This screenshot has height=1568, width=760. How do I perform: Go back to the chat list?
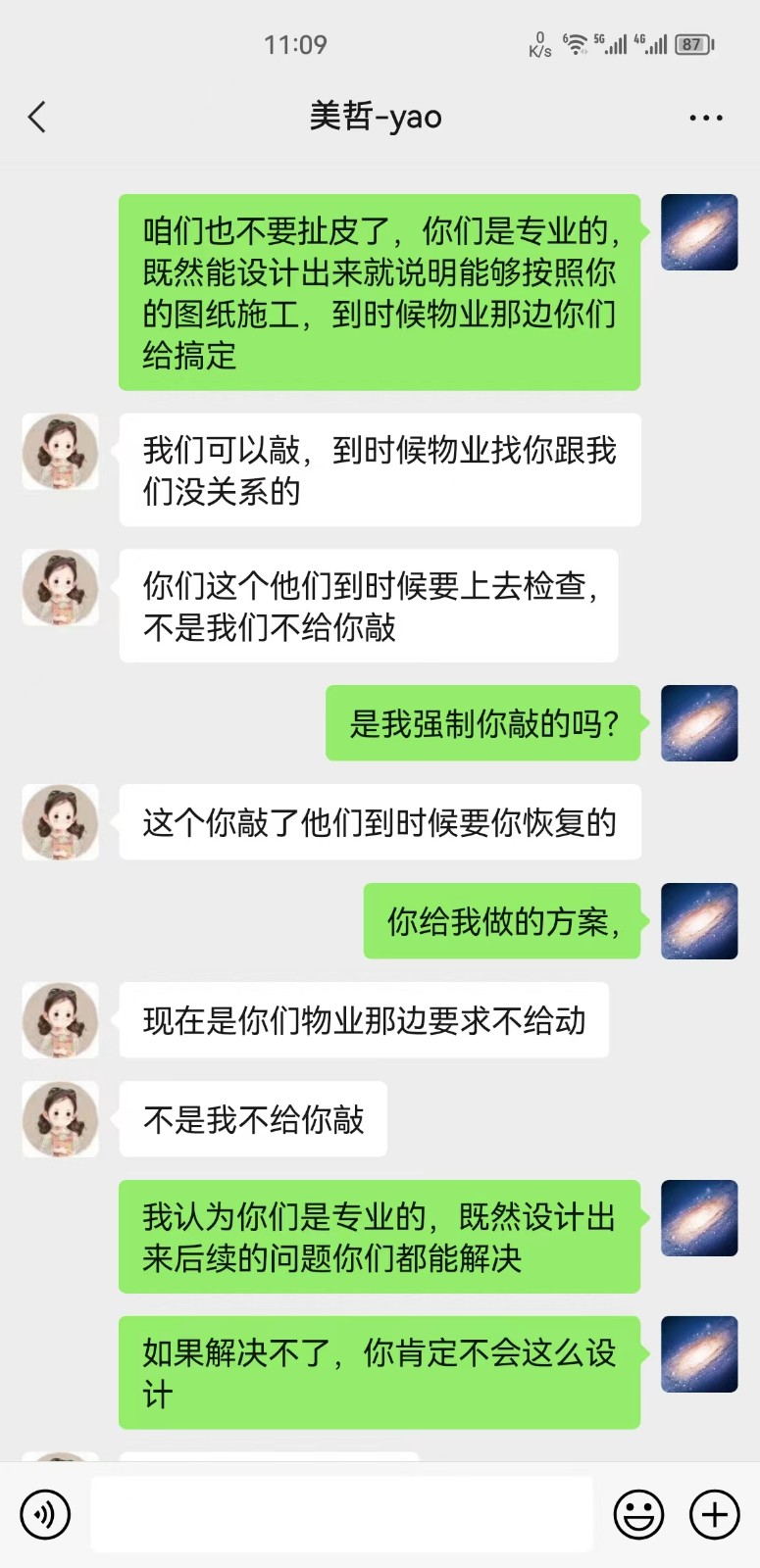click(x=37, y=118)
